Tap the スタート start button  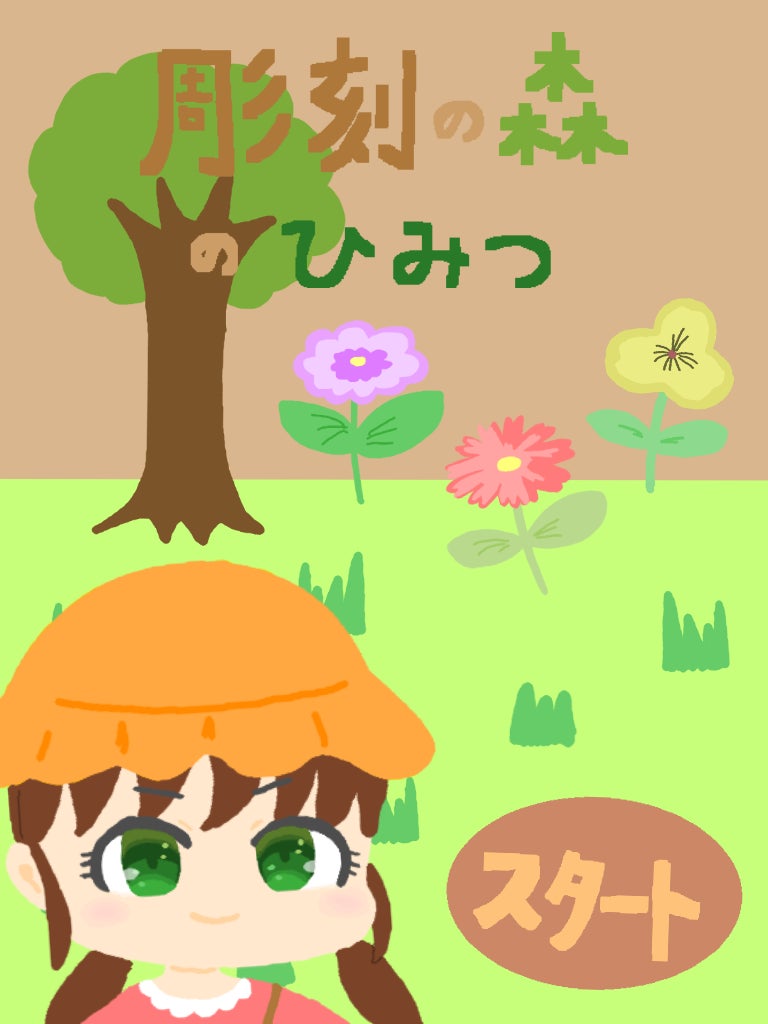pos(594,893)
